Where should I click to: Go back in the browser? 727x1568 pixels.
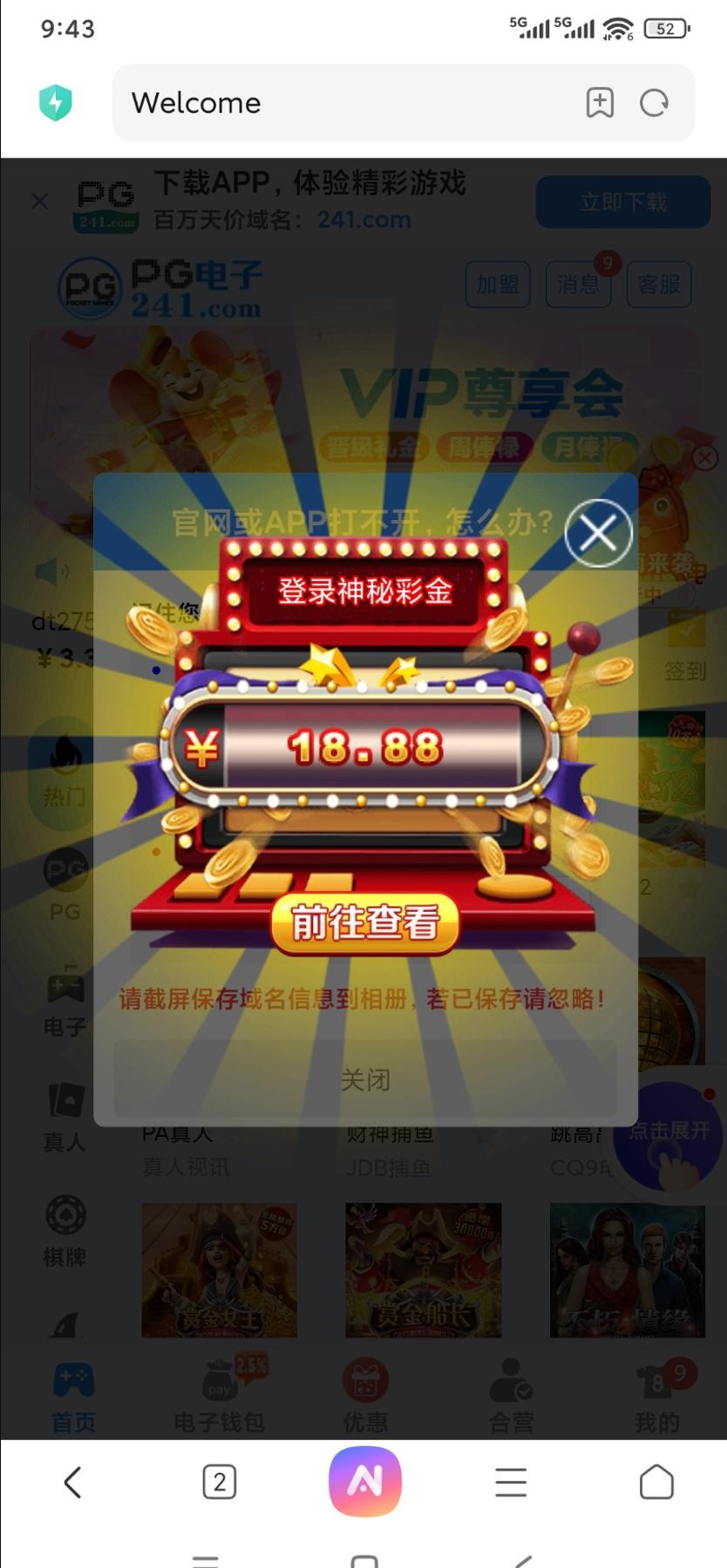[73, 1482]
